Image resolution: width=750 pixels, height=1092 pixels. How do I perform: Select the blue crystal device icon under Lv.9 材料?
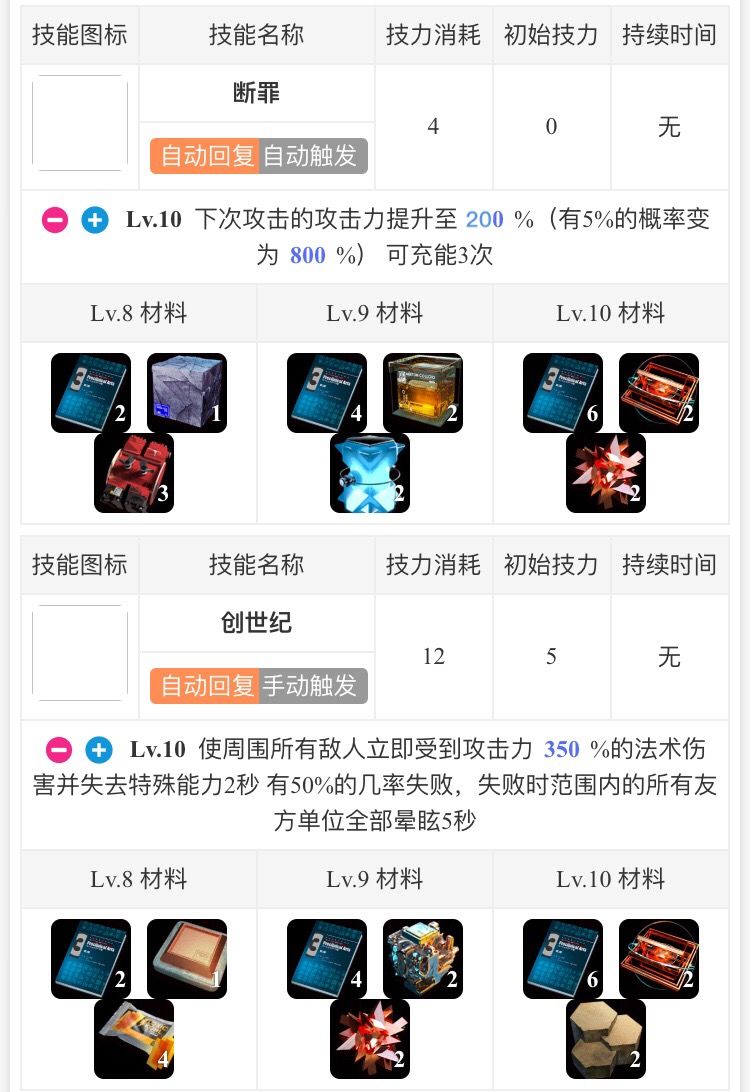point(370,472)
